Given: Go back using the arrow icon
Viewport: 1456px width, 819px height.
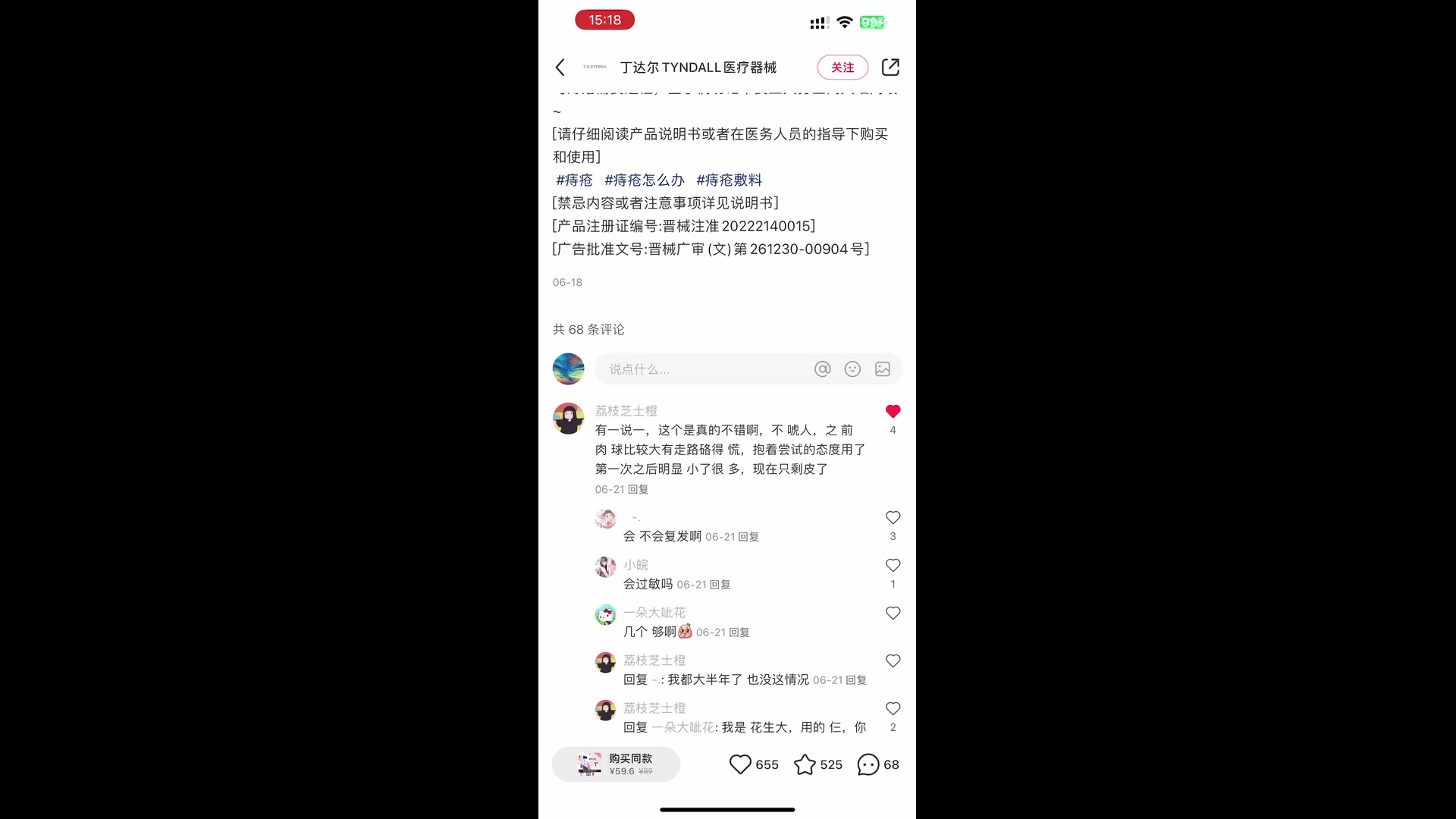Looking at the screenshot, I should (560, 67).
